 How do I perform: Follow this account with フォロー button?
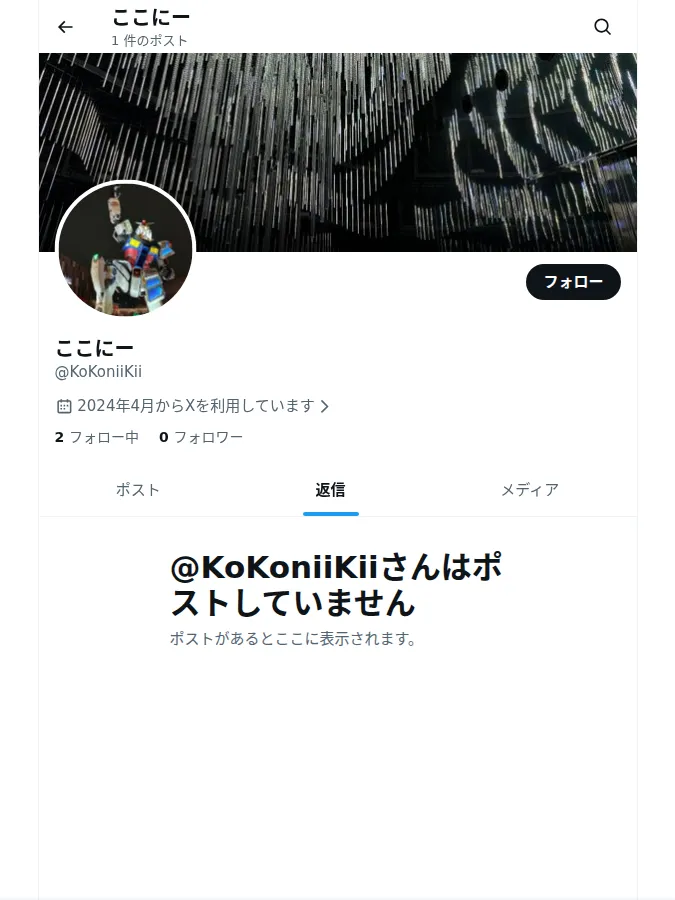click(x=573, y=282)
